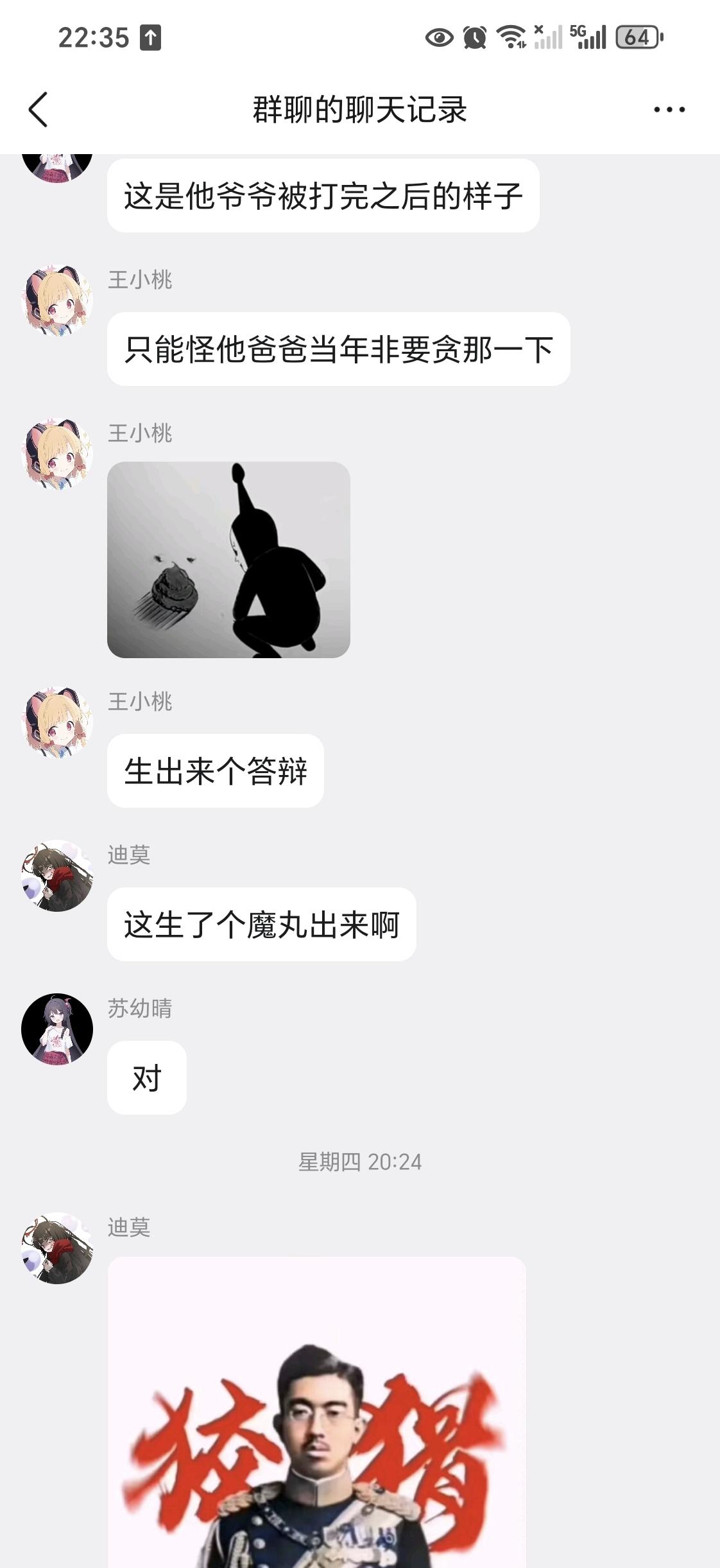The width and height of the screenshot is (720, 1568).
Task: Open the black silhouette image from 王小桃
Action: tap(228, 559)
